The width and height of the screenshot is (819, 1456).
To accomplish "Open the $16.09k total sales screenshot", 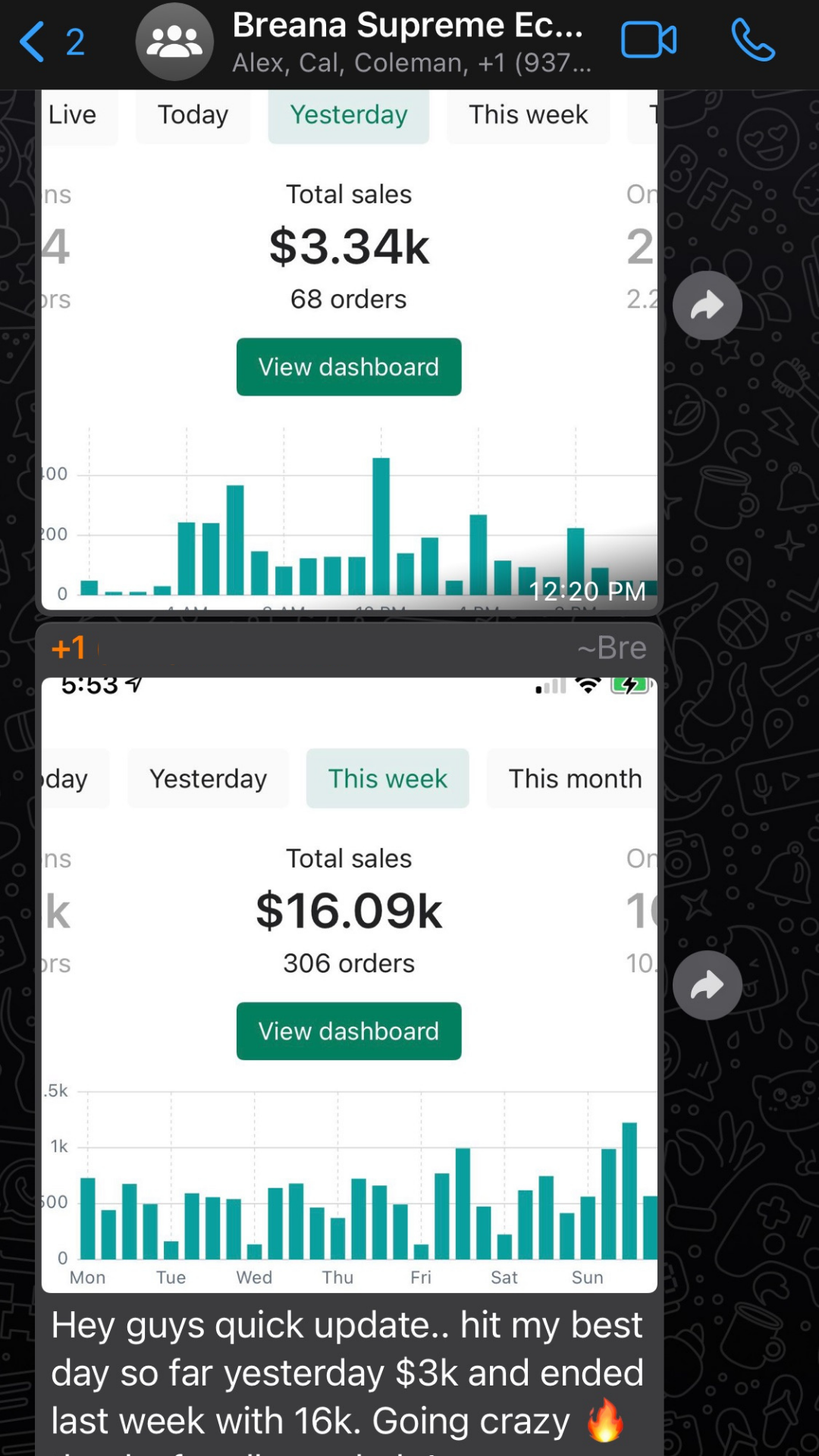I will pyautogui.click(x=349, y=984).
